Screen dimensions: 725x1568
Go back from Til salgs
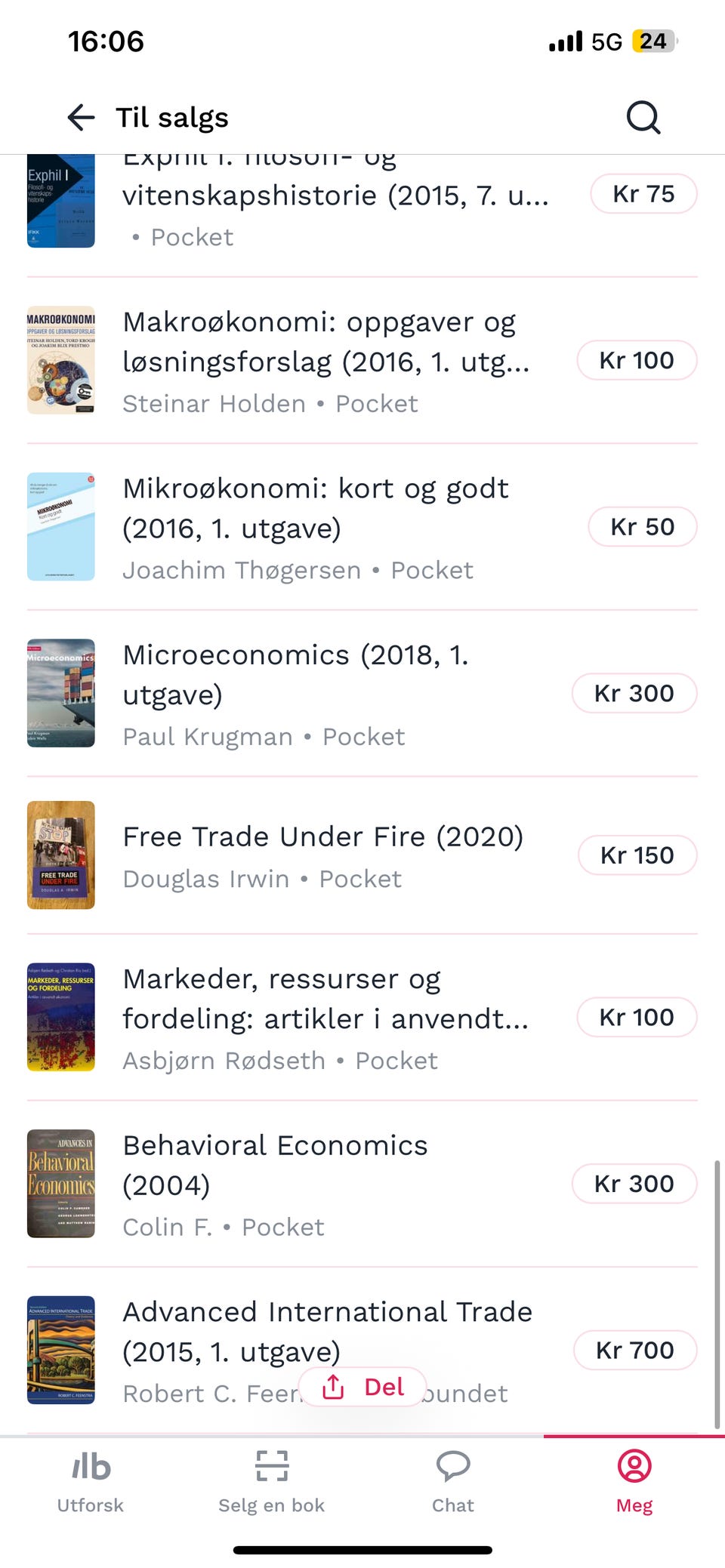pos(81,117)
